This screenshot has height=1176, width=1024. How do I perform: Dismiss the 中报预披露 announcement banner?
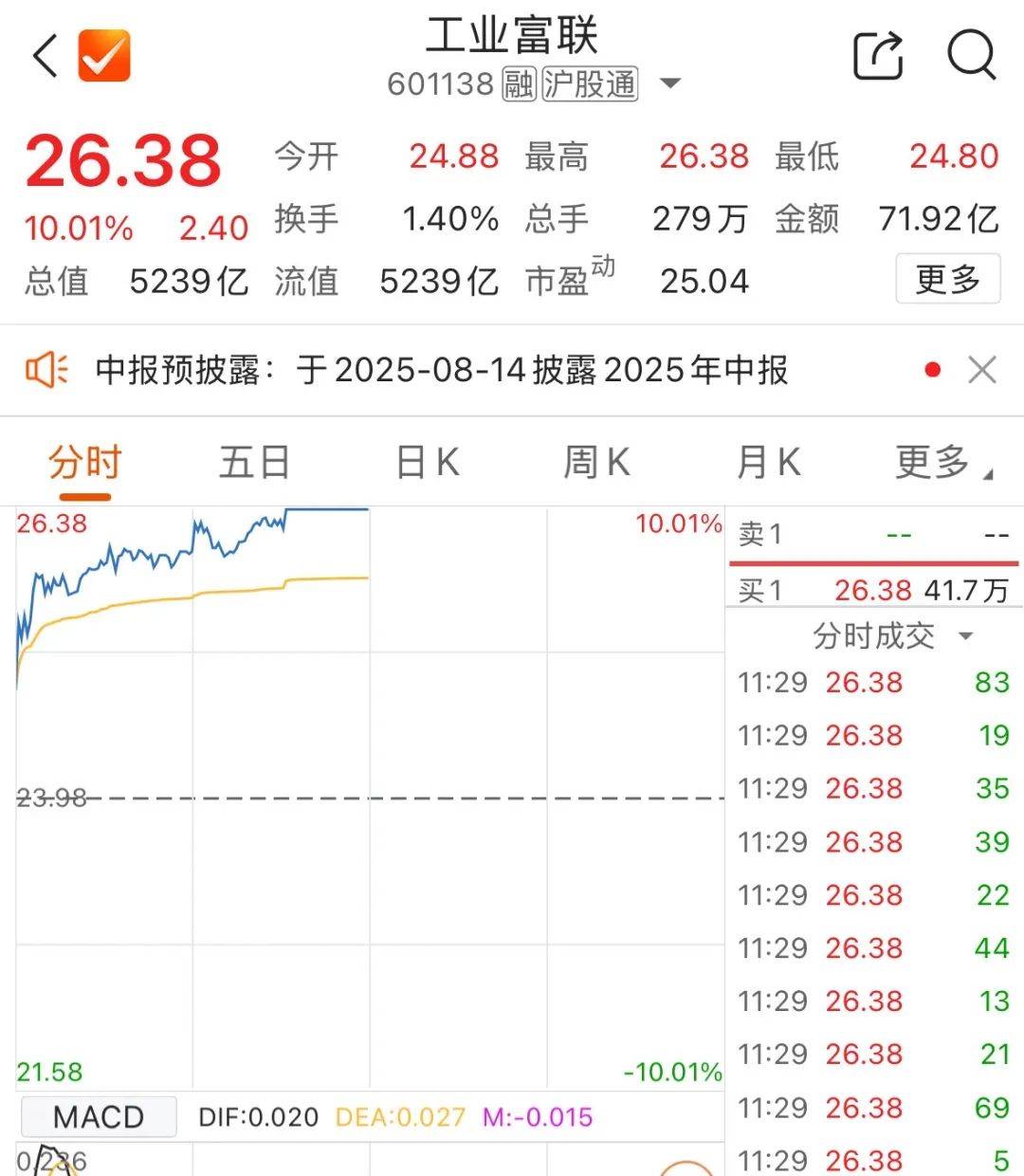(x=982, y=370)
